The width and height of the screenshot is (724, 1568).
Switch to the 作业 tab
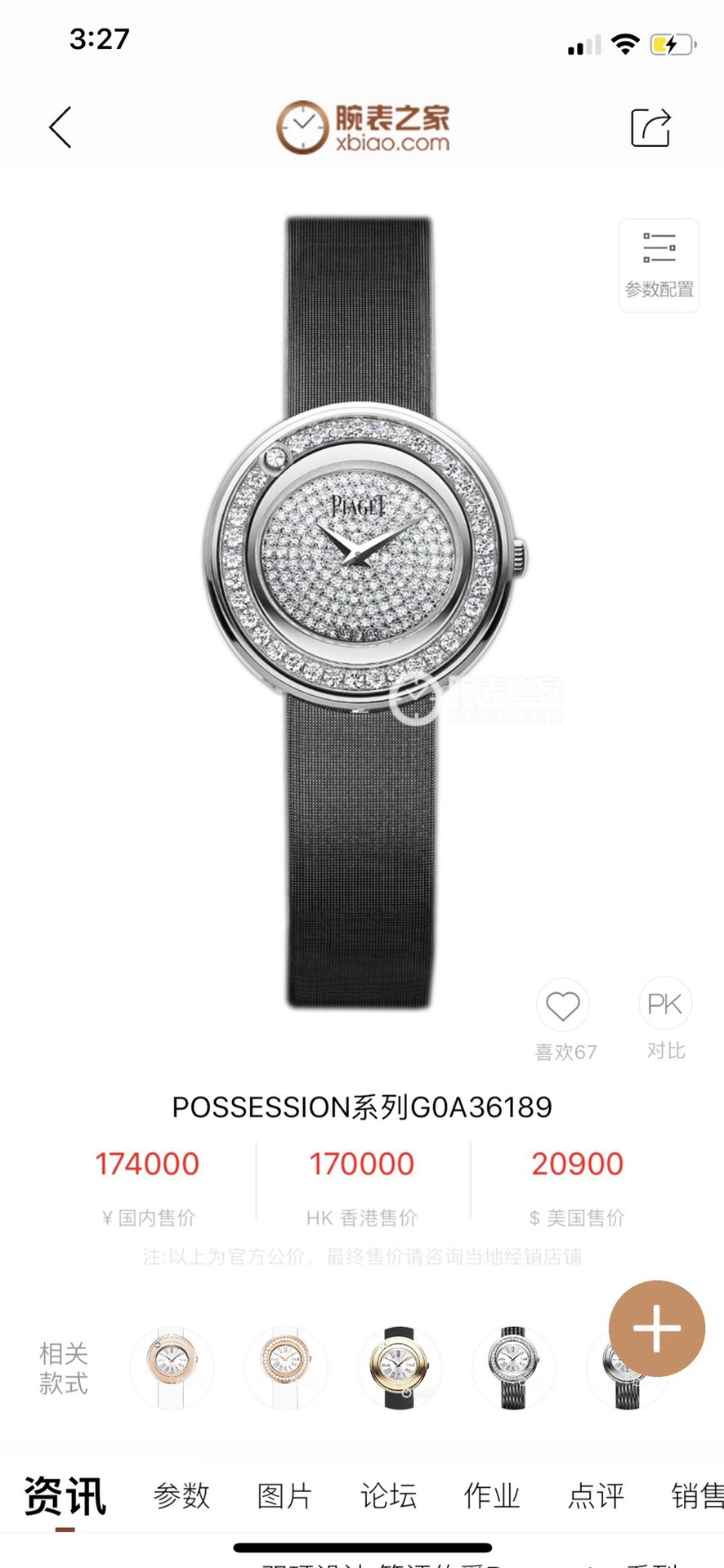click(x=492, y=1496)
